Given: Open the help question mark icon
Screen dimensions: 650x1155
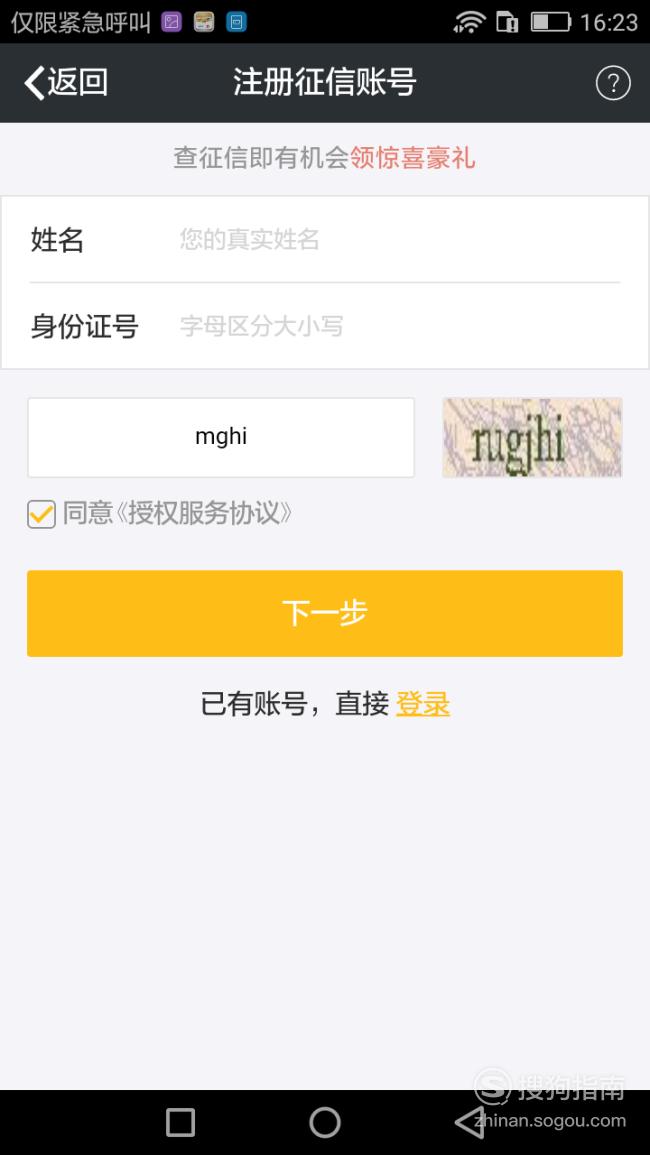Looking at the screenshot, I should click(x=612, y=83).
